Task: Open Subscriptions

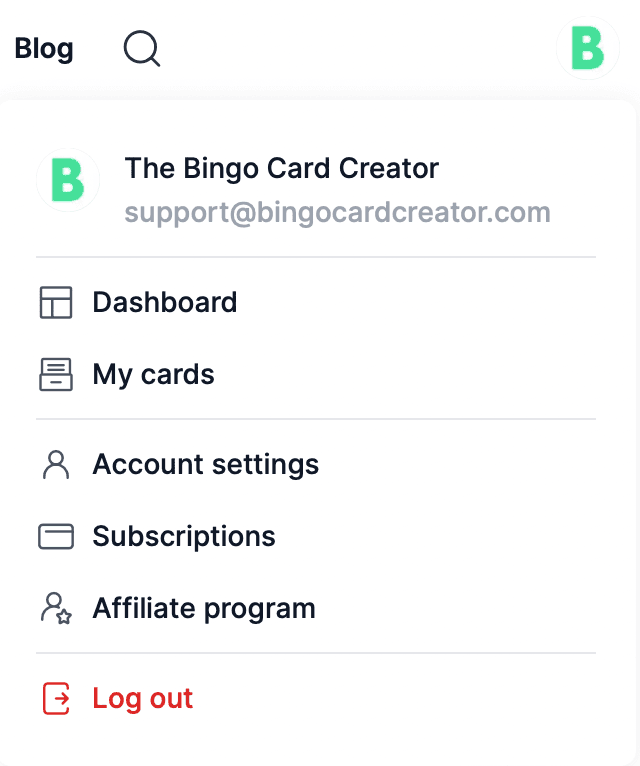Action: pyautogui.click(x=183, y=536)
